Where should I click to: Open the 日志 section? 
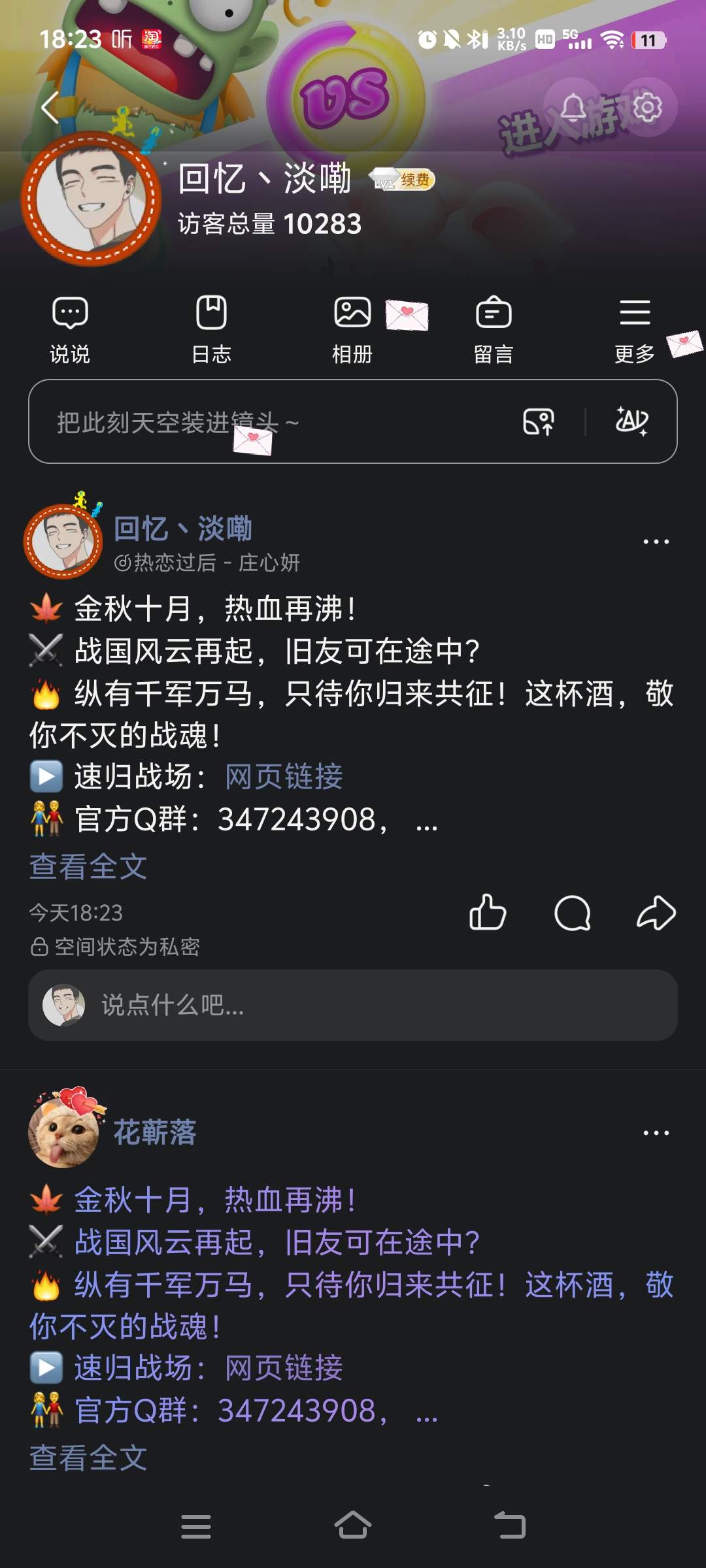point(211,330)
